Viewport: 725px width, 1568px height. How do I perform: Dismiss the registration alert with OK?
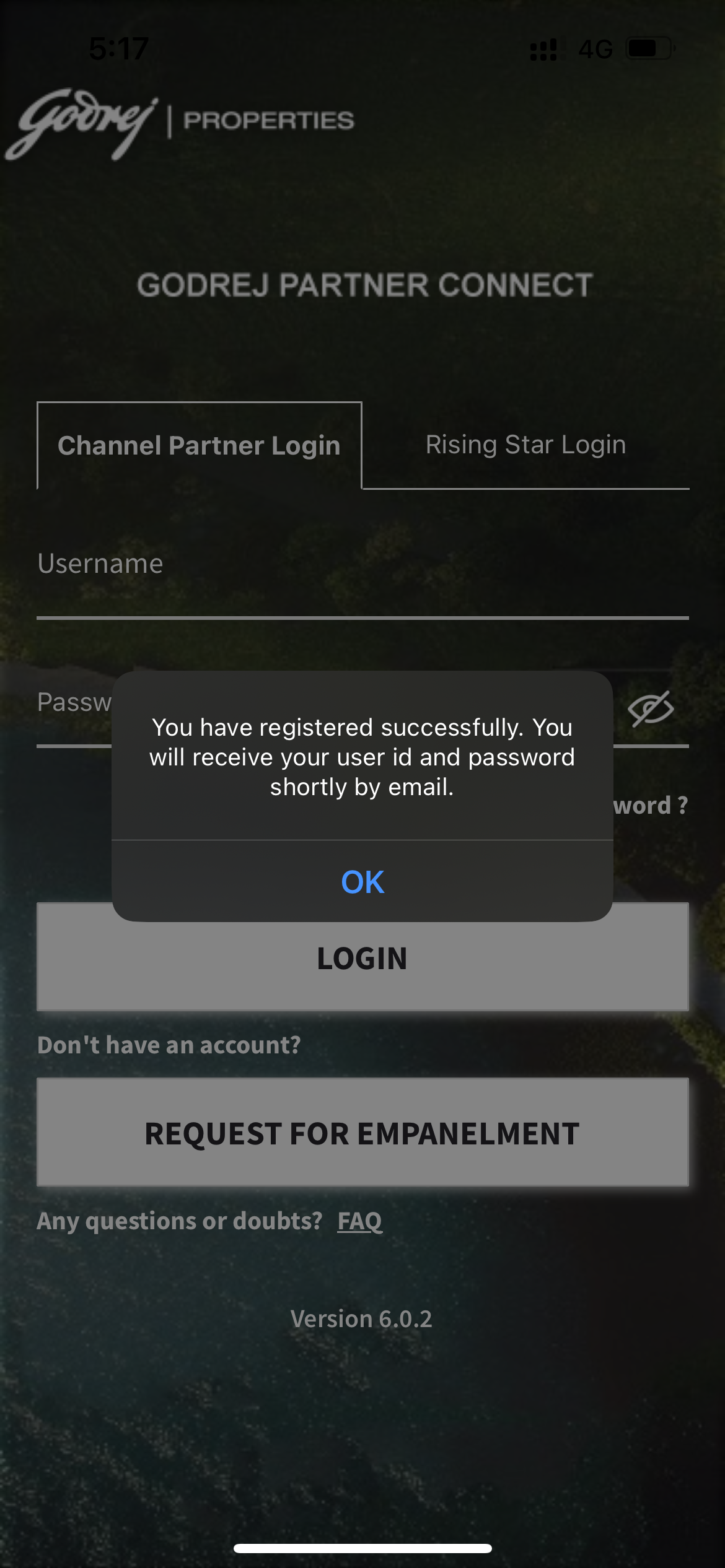[362, 881]
